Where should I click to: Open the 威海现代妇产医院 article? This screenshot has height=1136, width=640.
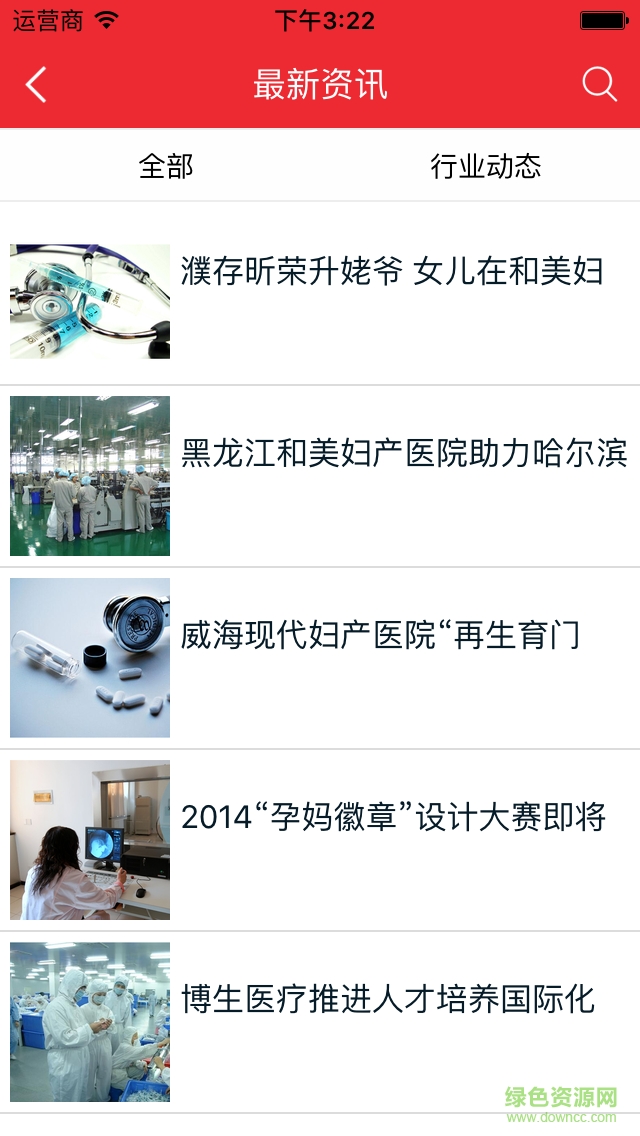point(380,635)
